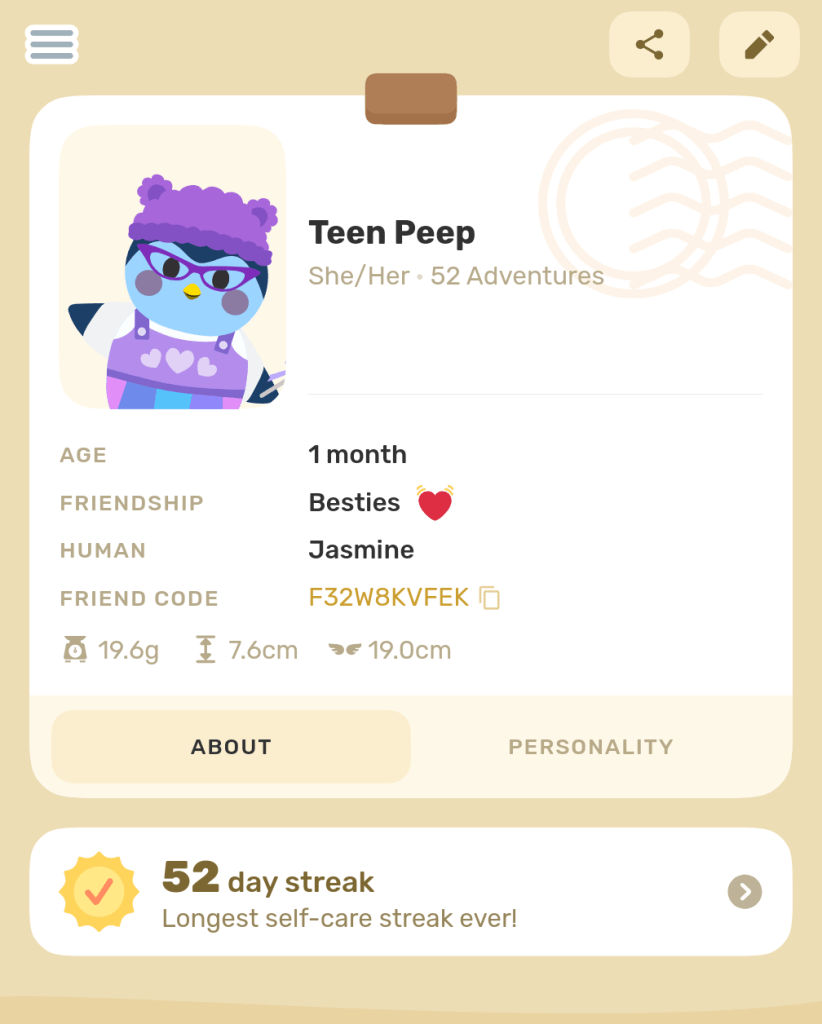Edit profile with the pencil icon
Viewport: 822px width, 1024px height.
[x=759, y=45]
